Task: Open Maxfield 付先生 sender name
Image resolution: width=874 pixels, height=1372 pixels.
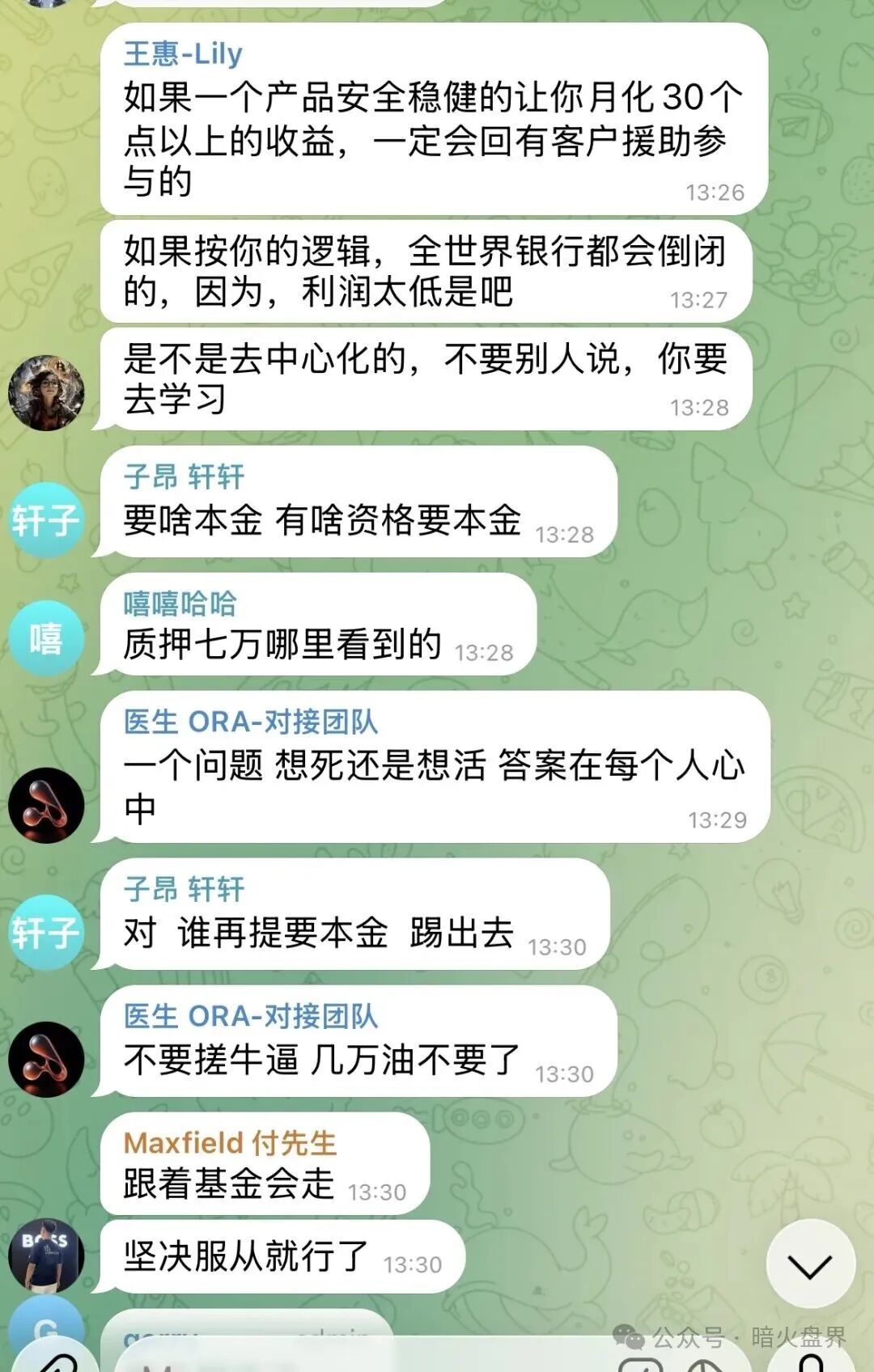Action: point(230,1143)
